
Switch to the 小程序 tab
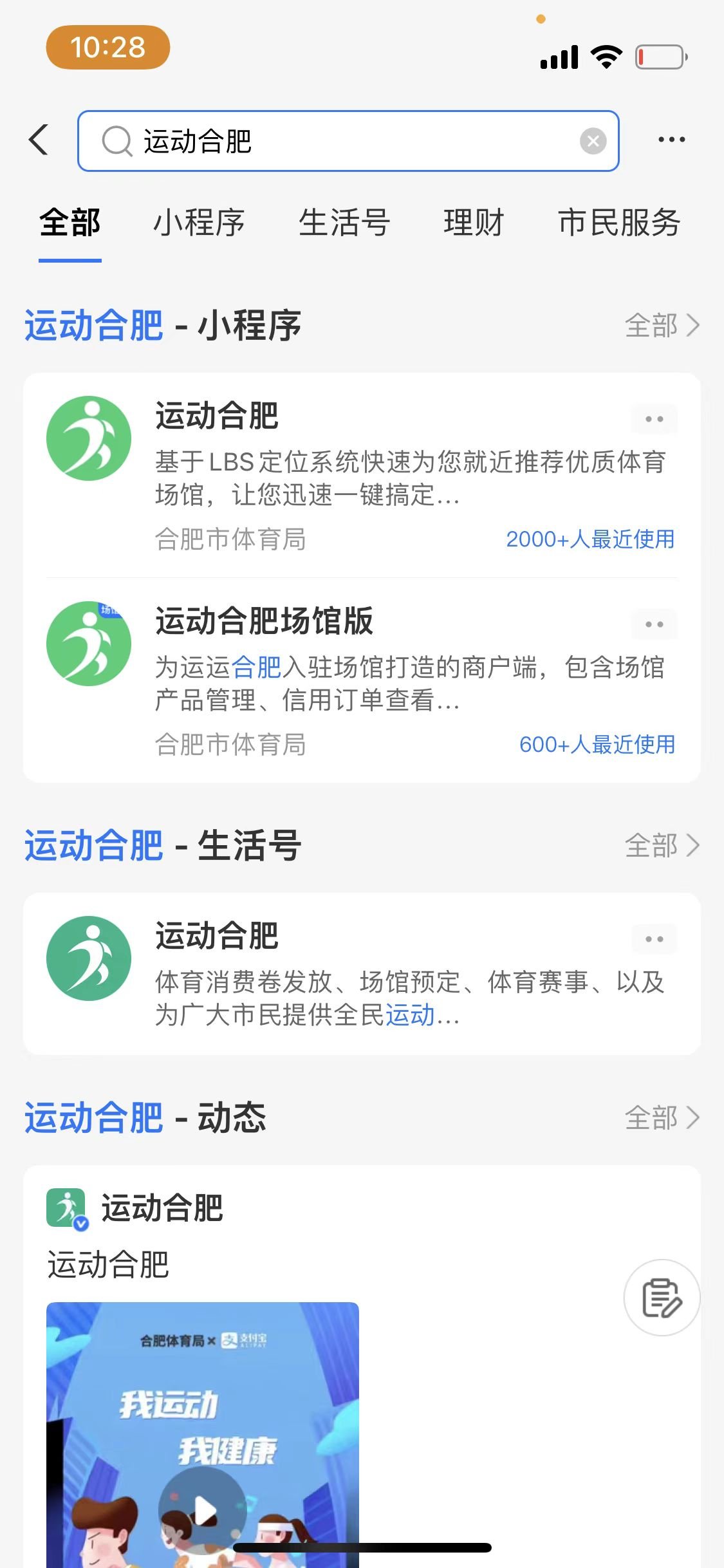pyautogui.click(x=199, y=223)
